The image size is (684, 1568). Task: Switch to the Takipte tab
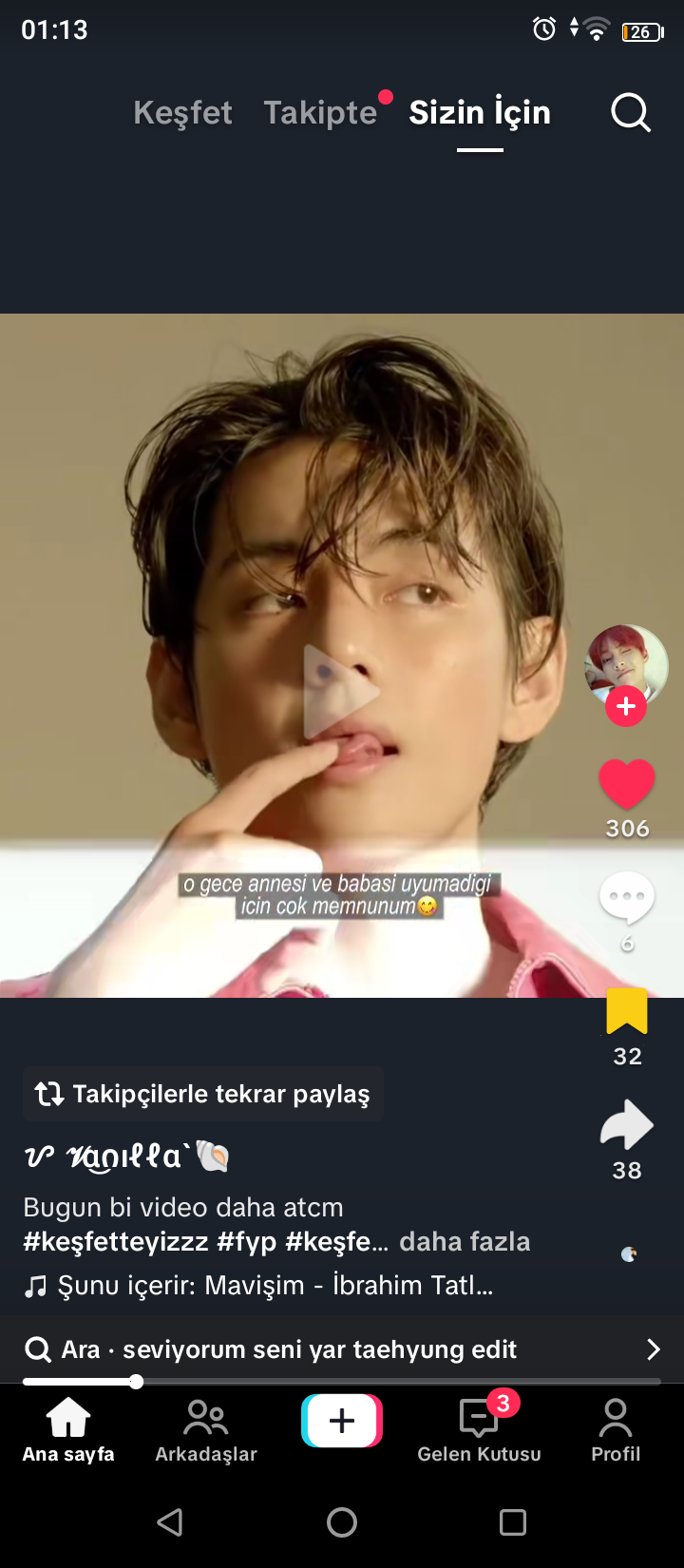tap(320, 112)
